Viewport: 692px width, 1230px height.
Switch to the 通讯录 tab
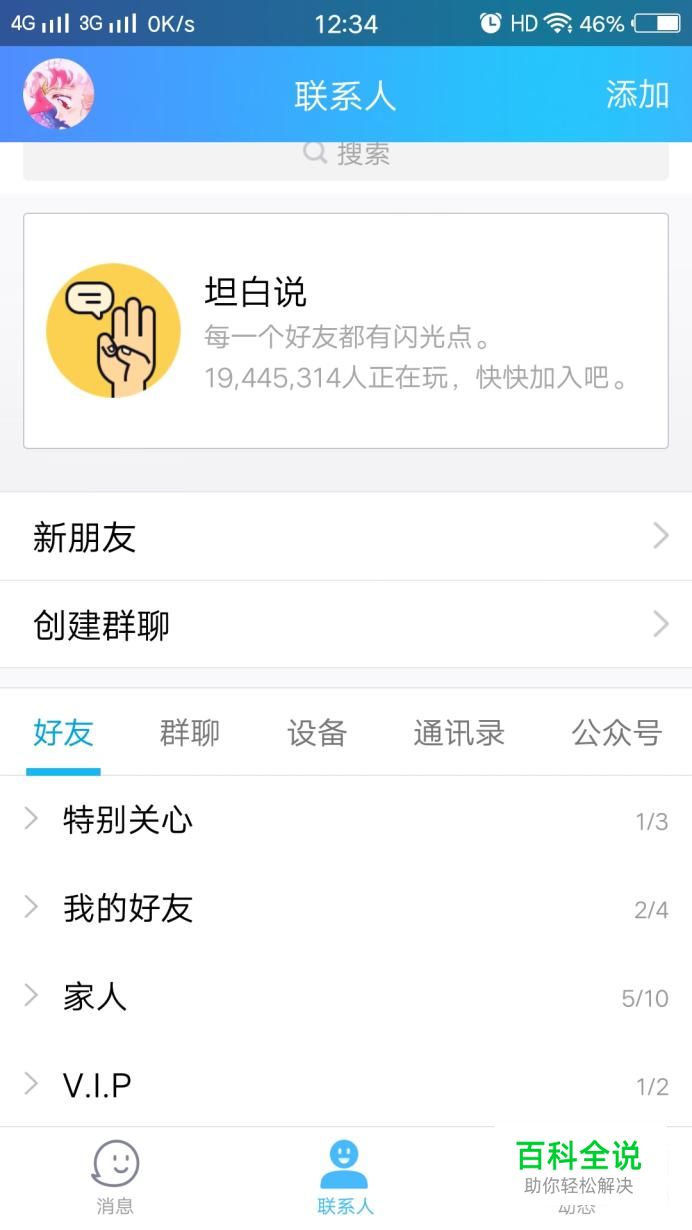pyautogui.click(x=459, y=733)
